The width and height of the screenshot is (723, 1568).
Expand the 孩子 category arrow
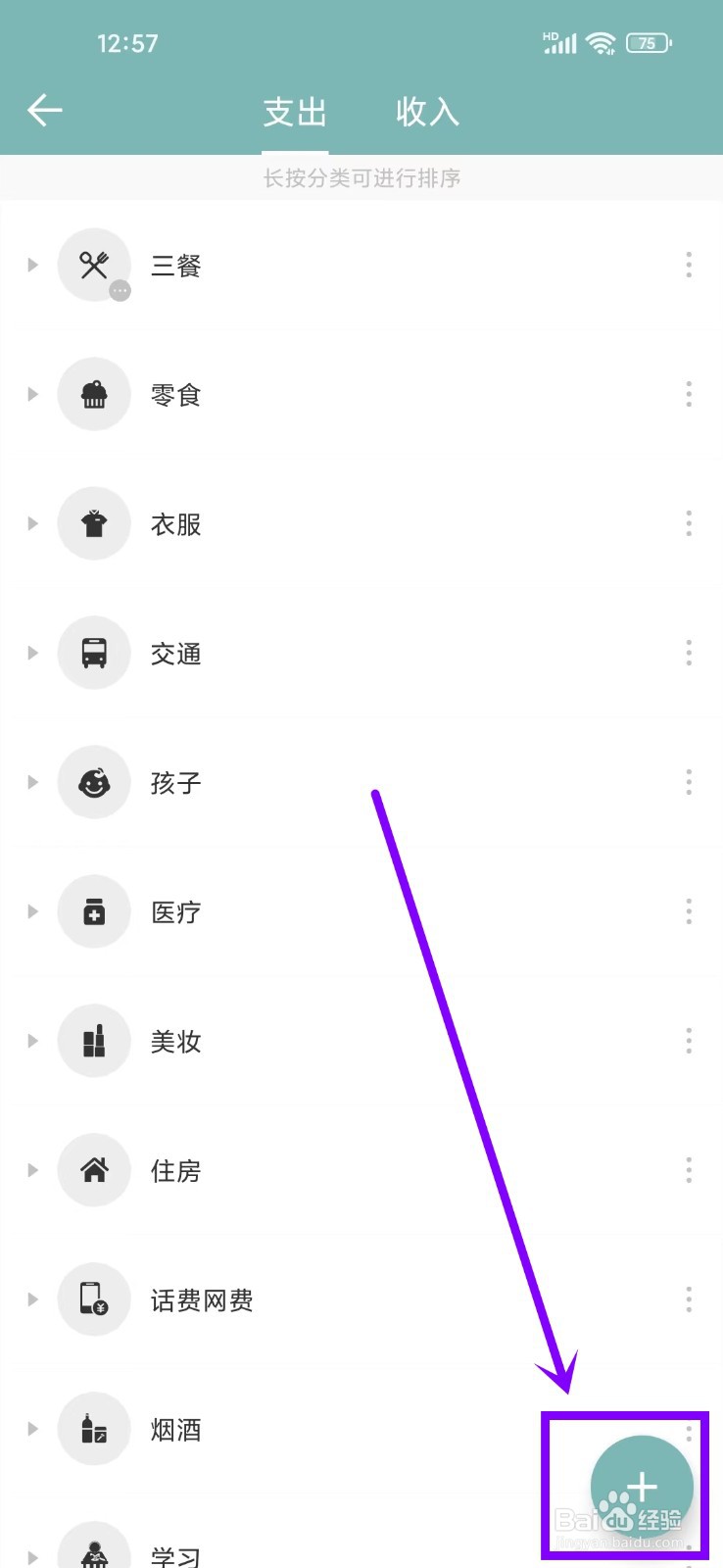click(32, 782)
